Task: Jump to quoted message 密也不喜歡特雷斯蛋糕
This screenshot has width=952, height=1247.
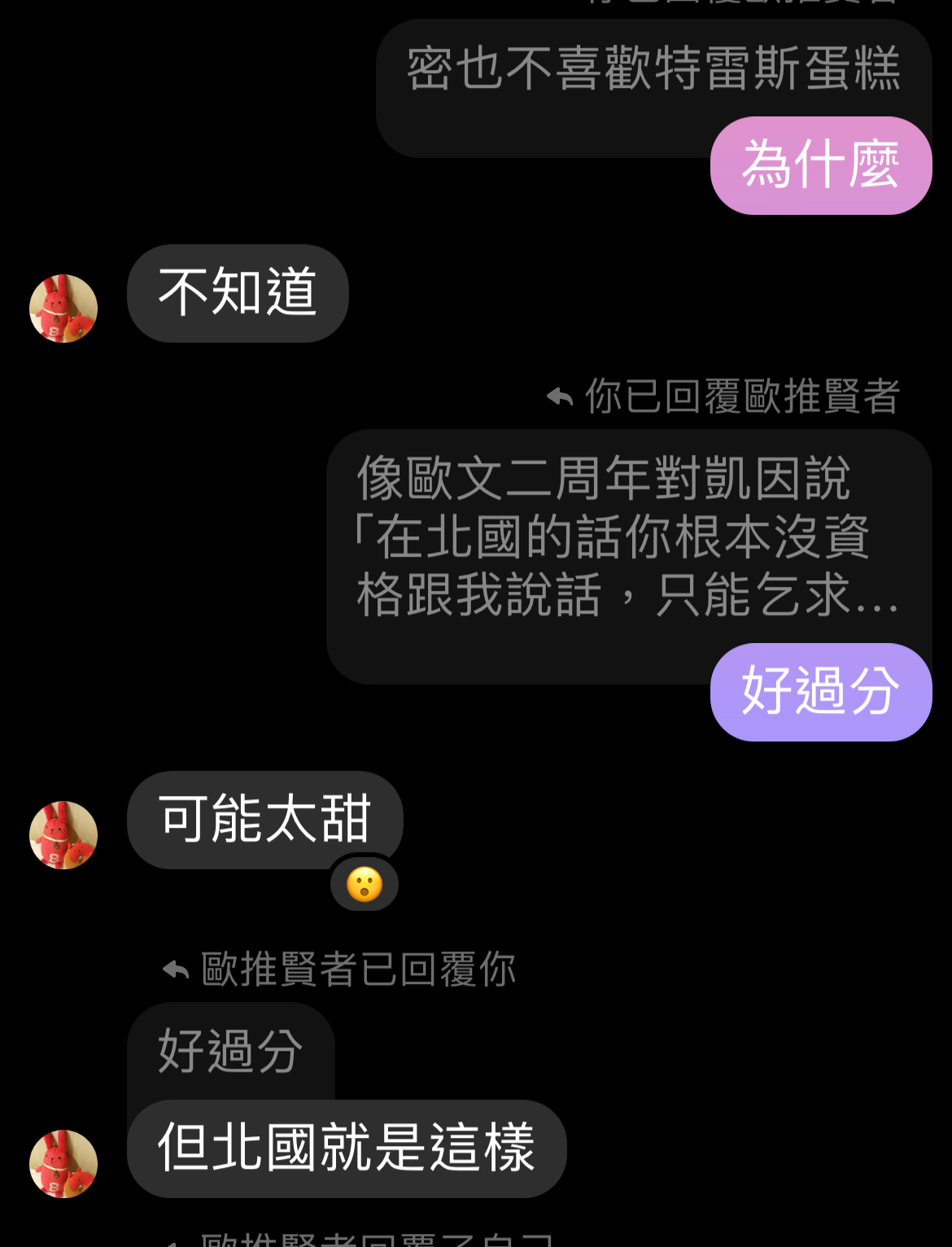Action: click(653, 70)
